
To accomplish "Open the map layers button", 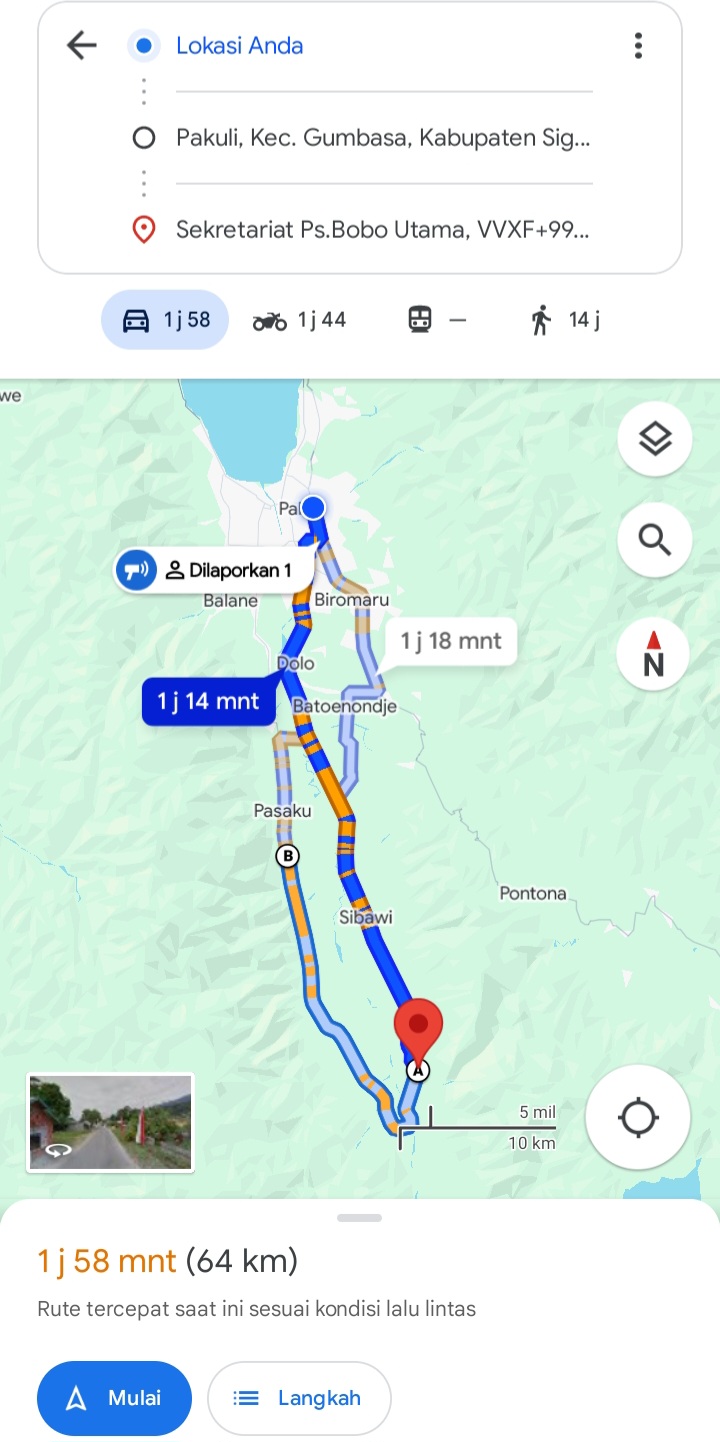I will click(655, 438).
